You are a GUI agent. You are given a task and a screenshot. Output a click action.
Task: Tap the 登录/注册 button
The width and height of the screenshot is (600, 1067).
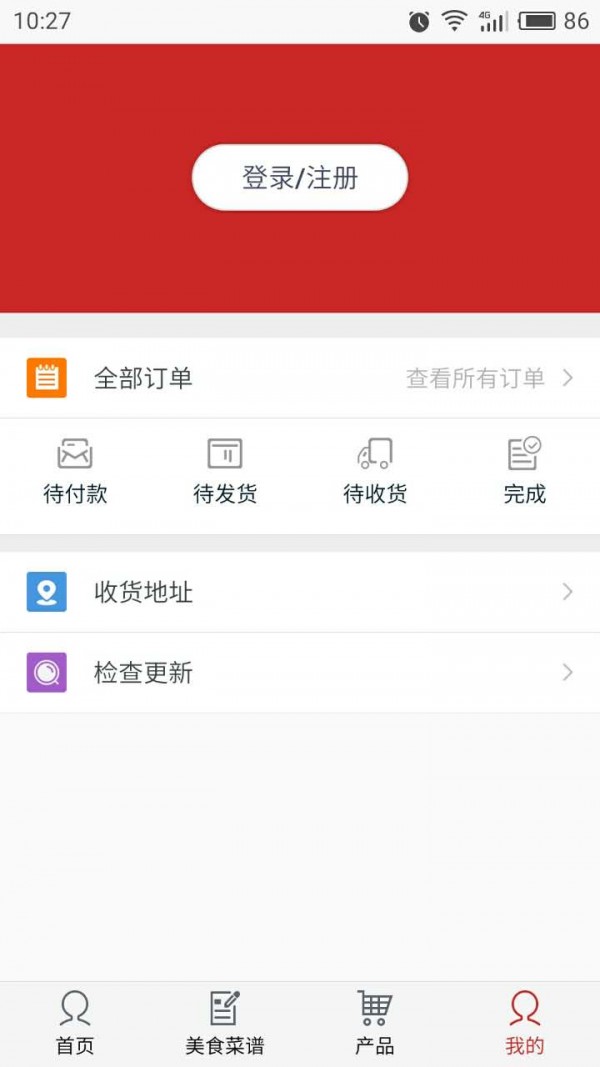pyautogui.click(x=300, y=178)
